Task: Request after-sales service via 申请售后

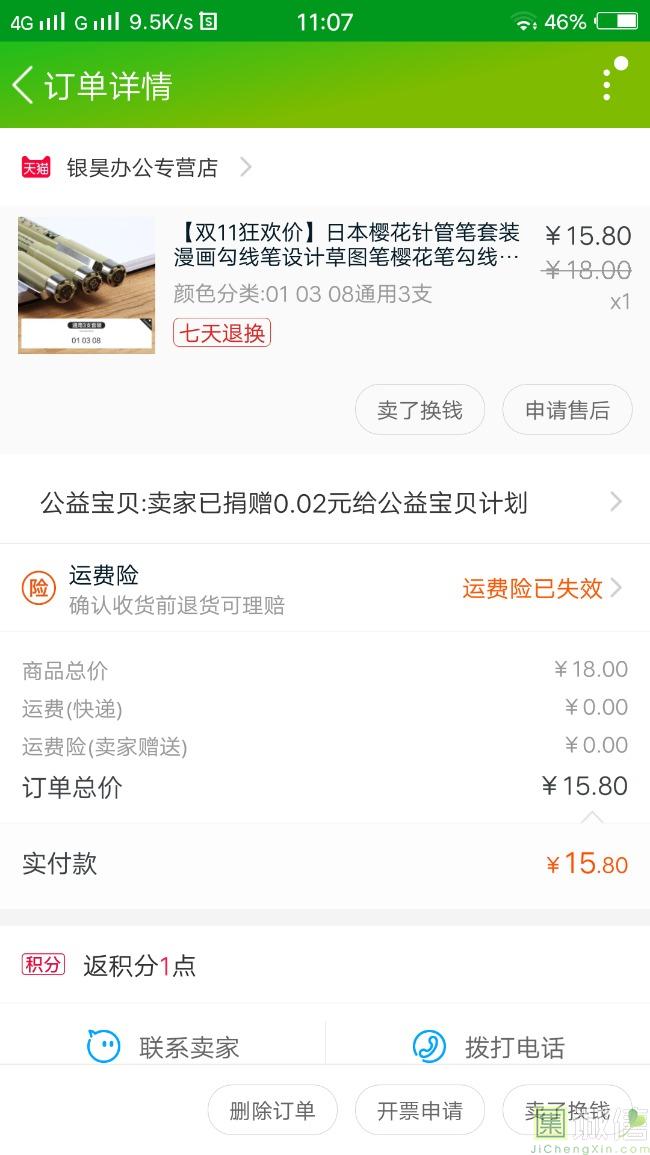Action: point(567,410)
